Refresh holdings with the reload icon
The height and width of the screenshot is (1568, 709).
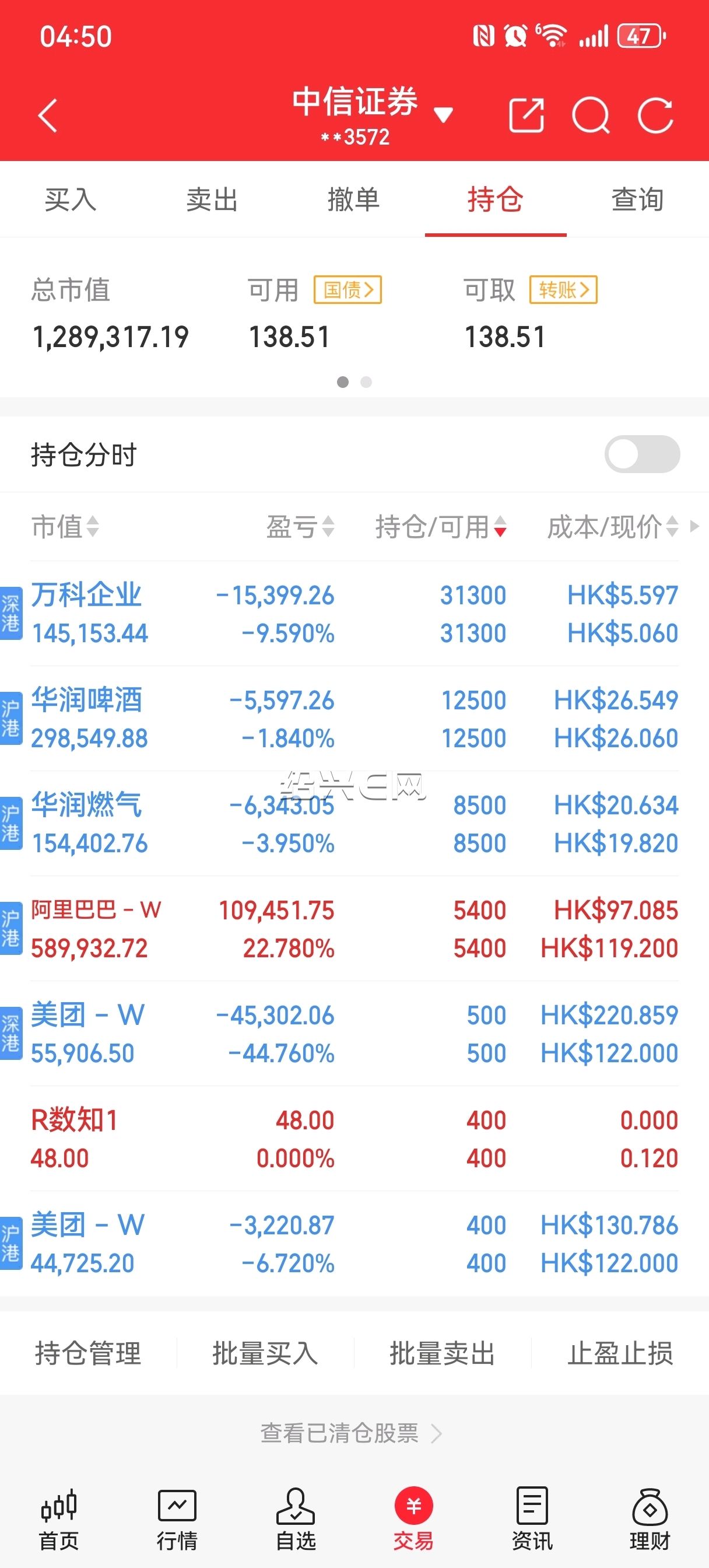pos(655,114)
